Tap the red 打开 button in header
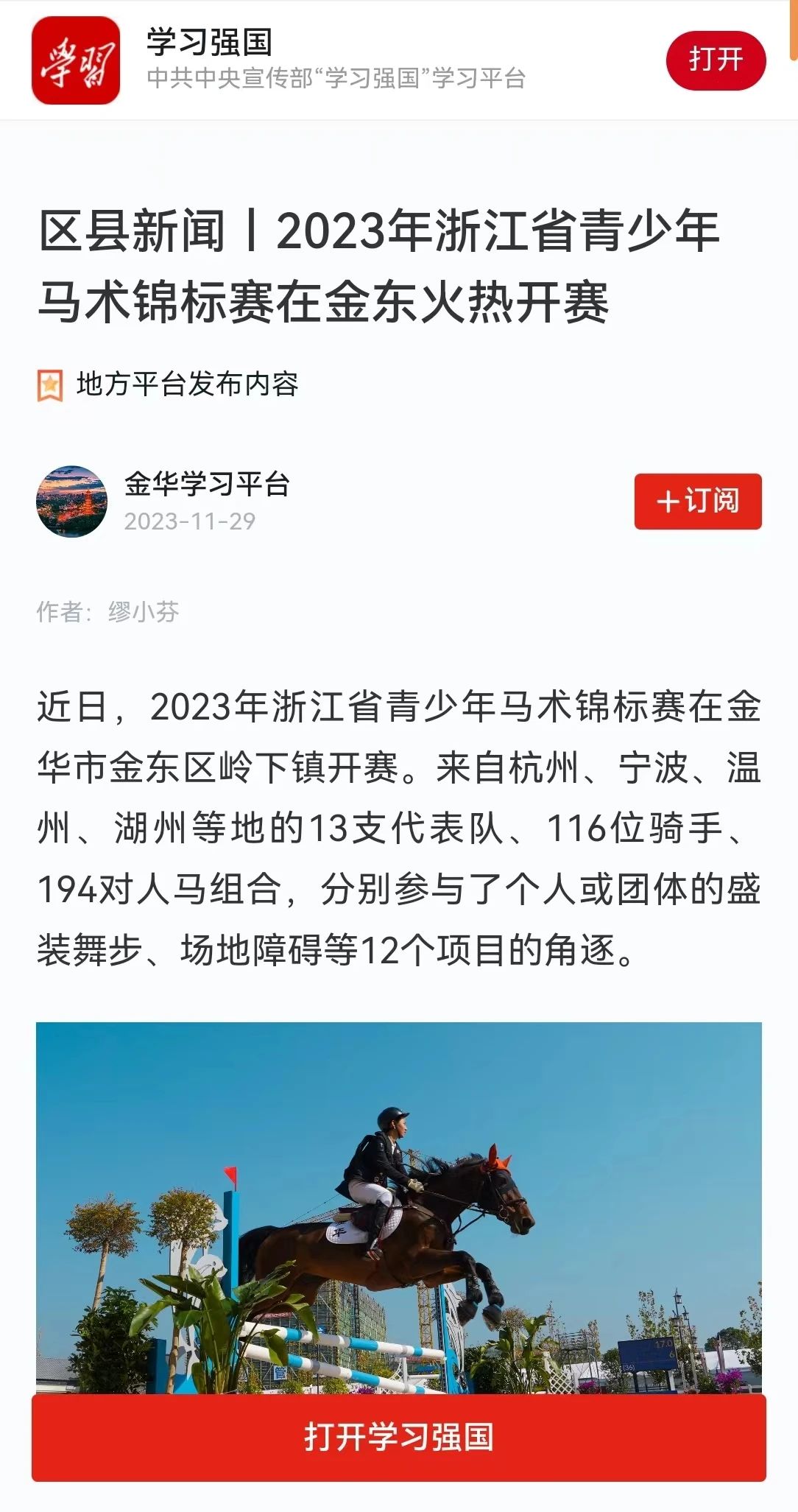 point(716,60)
